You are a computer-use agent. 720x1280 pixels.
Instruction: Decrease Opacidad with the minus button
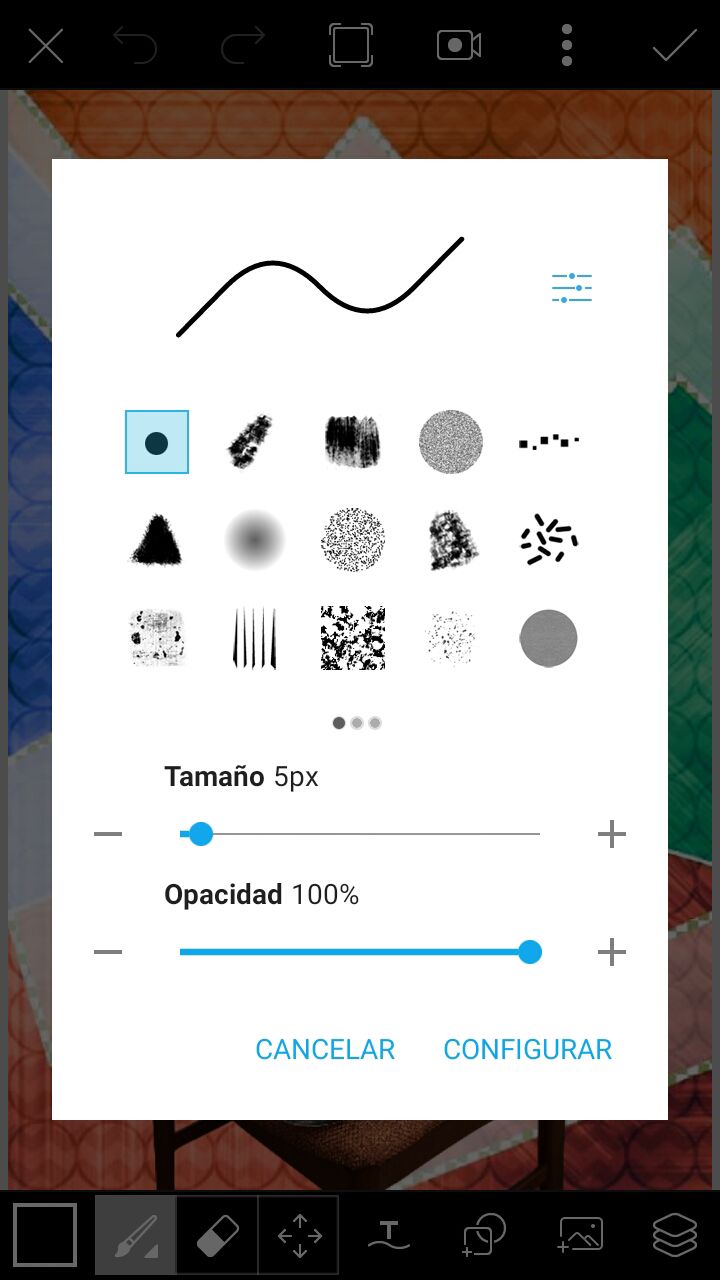[x=108, y=952]
